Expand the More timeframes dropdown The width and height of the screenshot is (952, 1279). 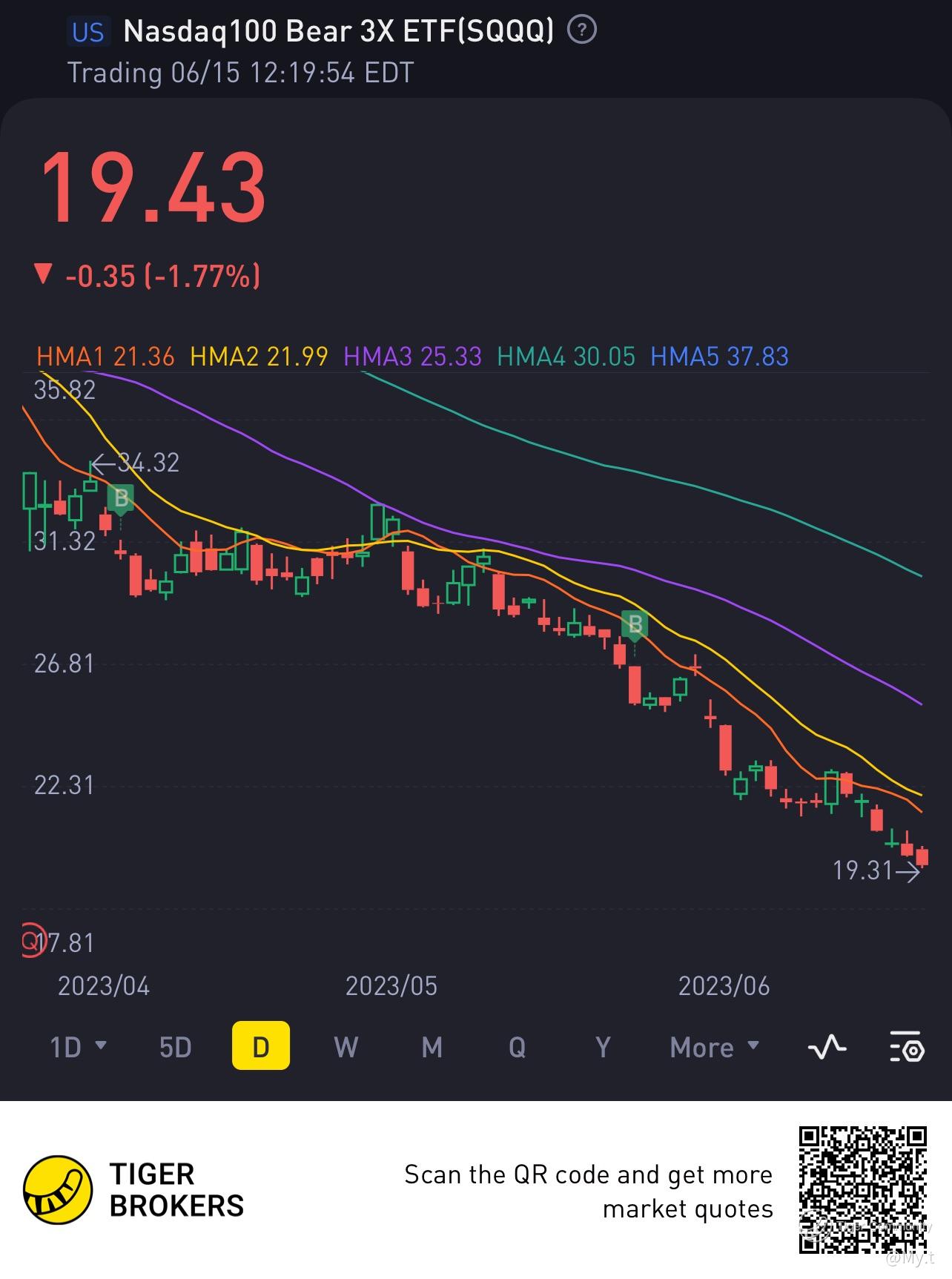coord(714,1046)
